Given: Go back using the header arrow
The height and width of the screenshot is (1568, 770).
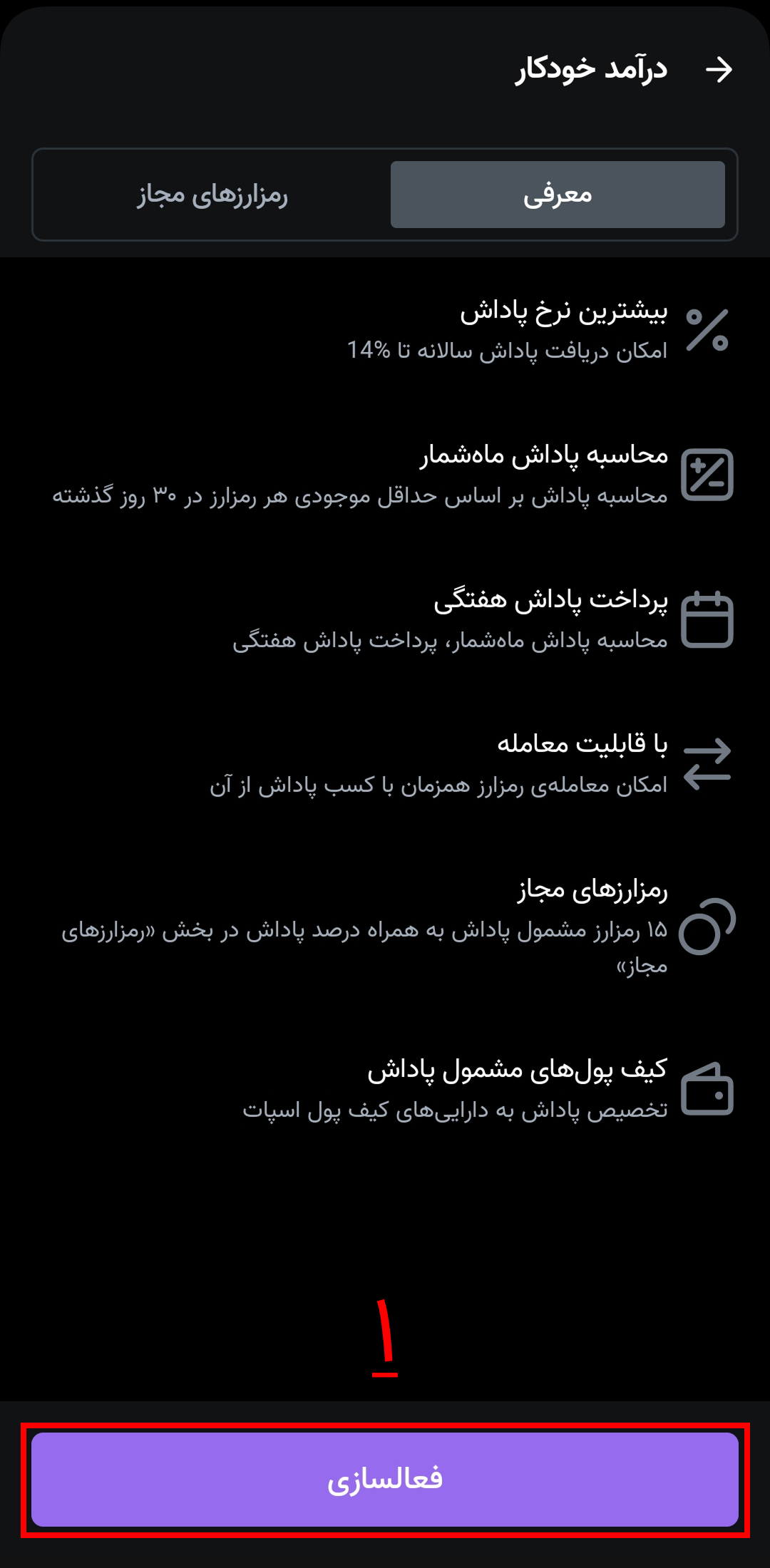Looking at the screenshot, I should [719, 69].
